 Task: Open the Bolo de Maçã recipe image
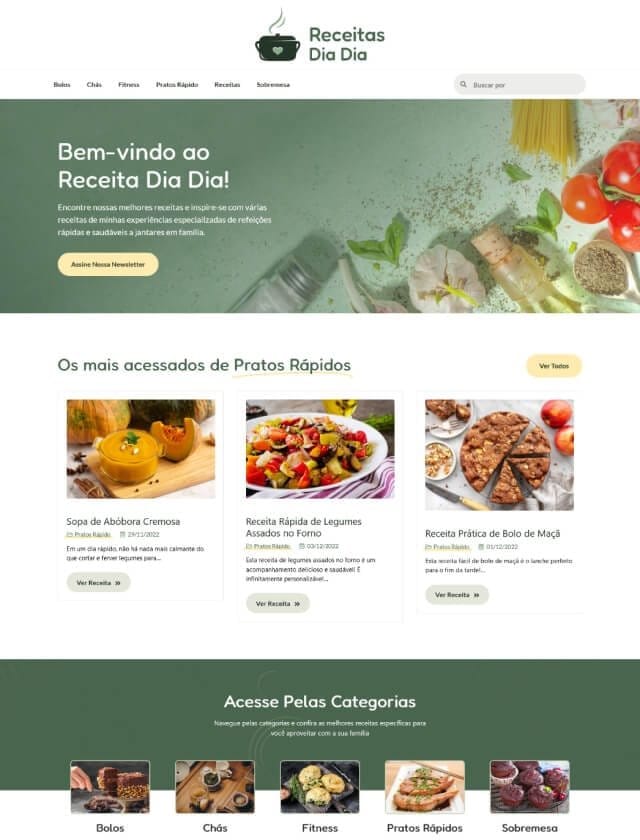point(499,454)
